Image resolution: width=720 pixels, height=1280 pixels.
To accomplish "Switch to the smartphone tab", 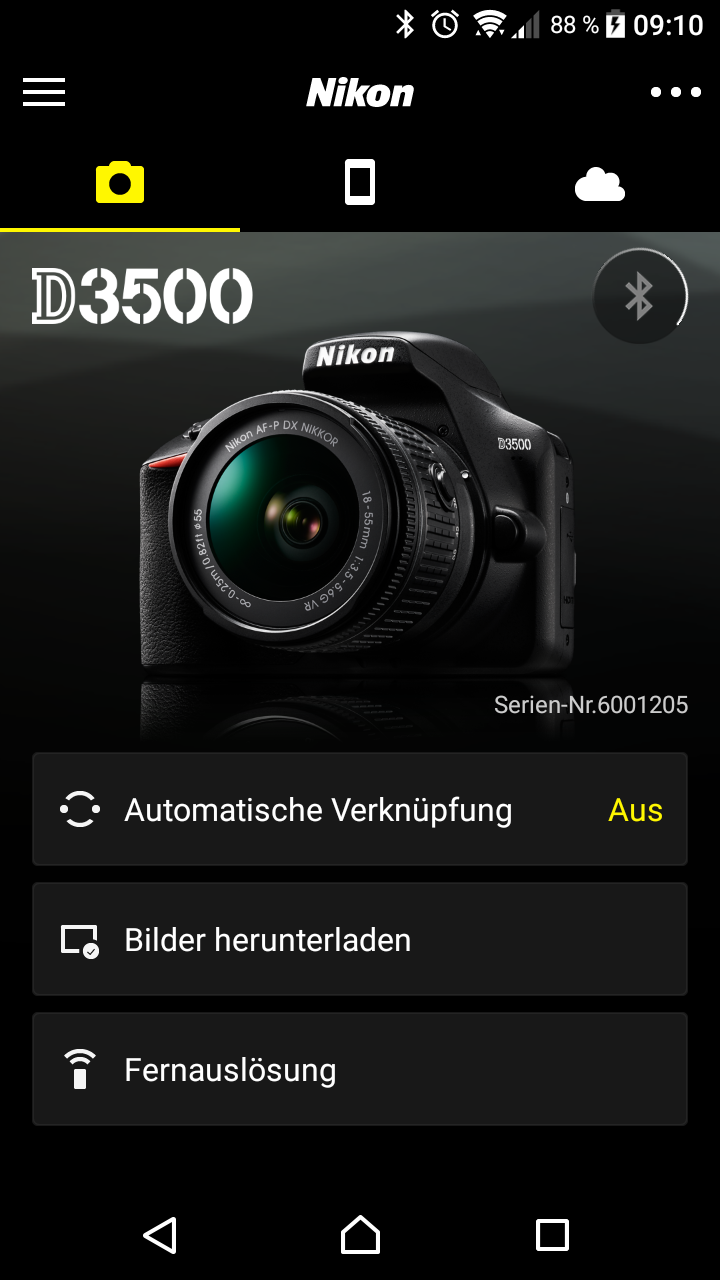I will (360, 184).
